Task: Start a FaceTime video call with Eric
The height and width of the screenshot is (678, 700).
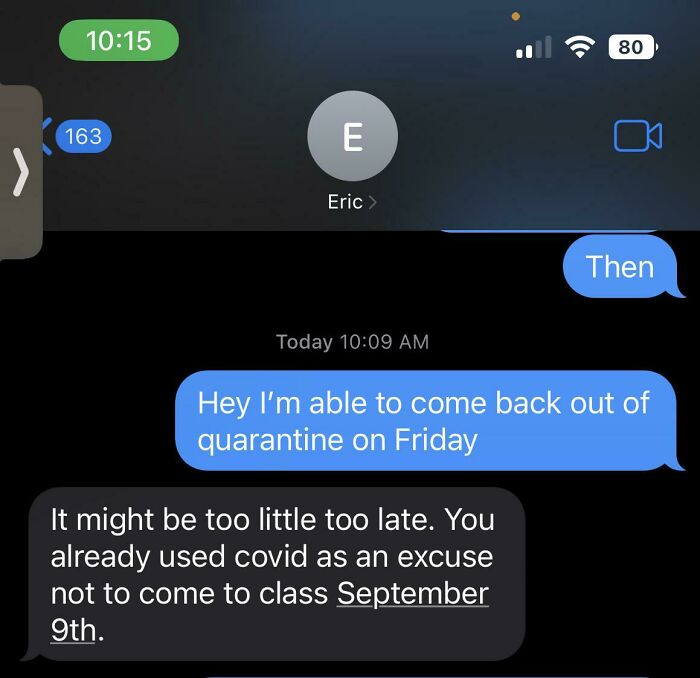Action: 637,136
